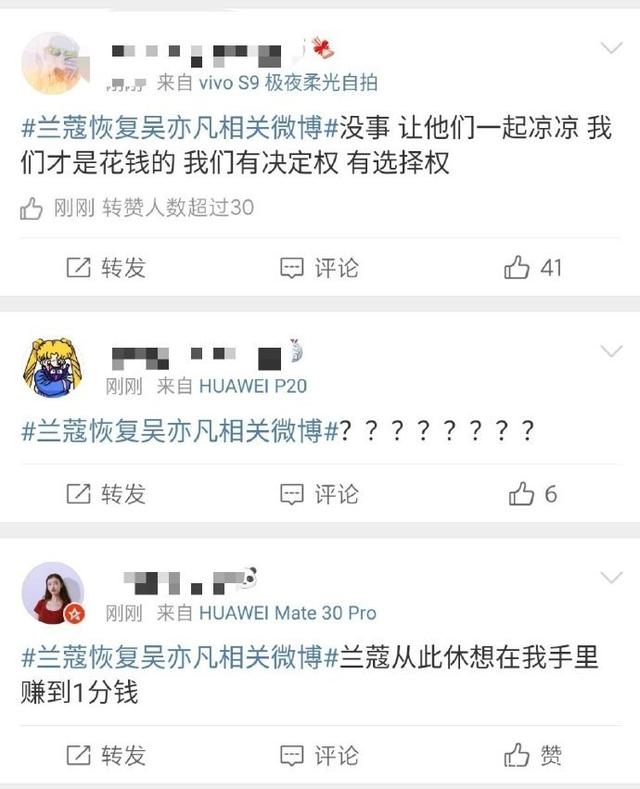Repost the HUAWEI Mate 30 Pro post
This screenshot has height=789, width=640.
pos(106,754)
